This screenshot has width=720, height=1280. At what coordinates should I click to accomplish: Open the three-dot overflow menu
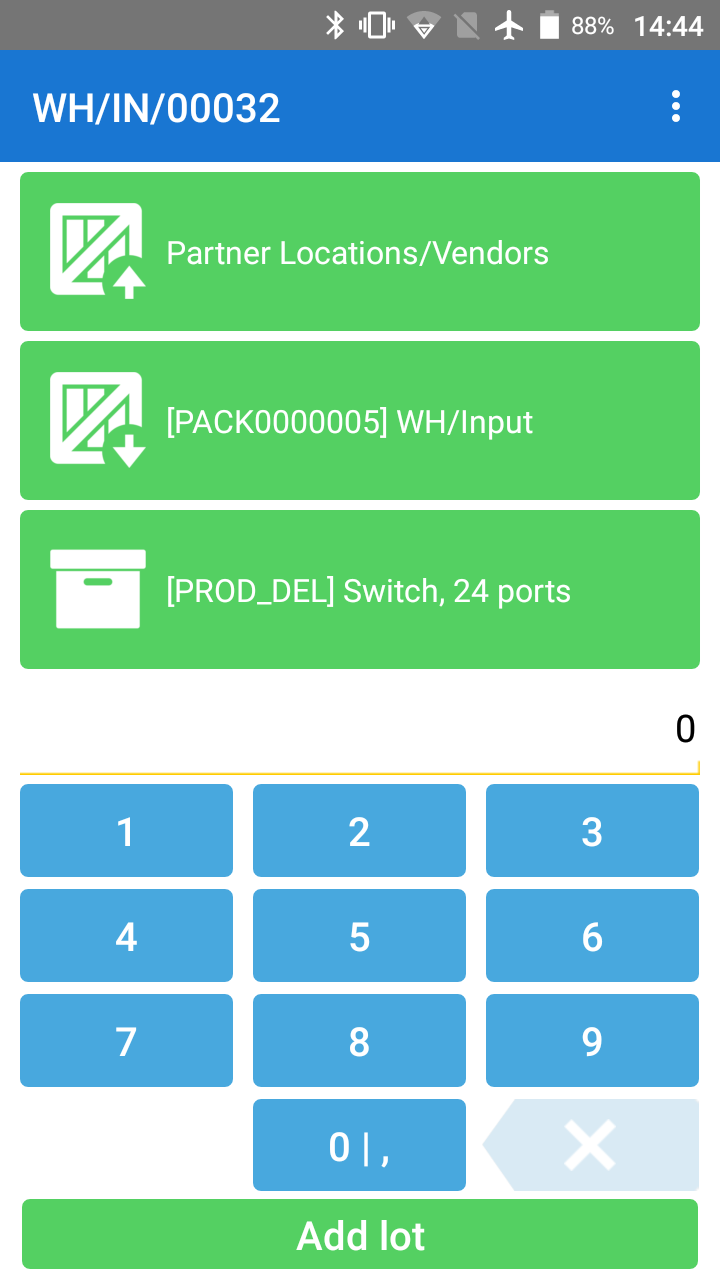coord(676,106)
